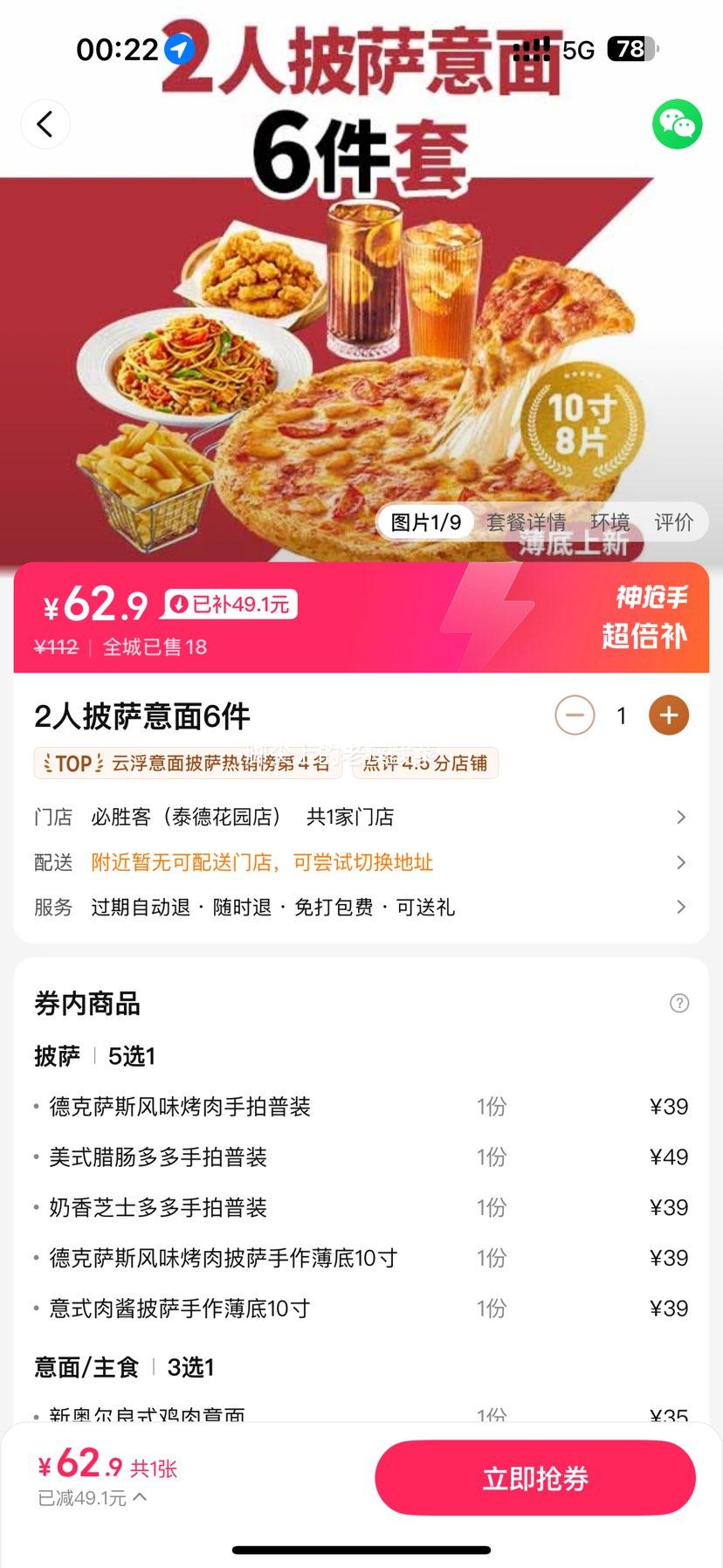
Task: Open the 已补49.1元 subsidy badge
Action: pos(231,604)
